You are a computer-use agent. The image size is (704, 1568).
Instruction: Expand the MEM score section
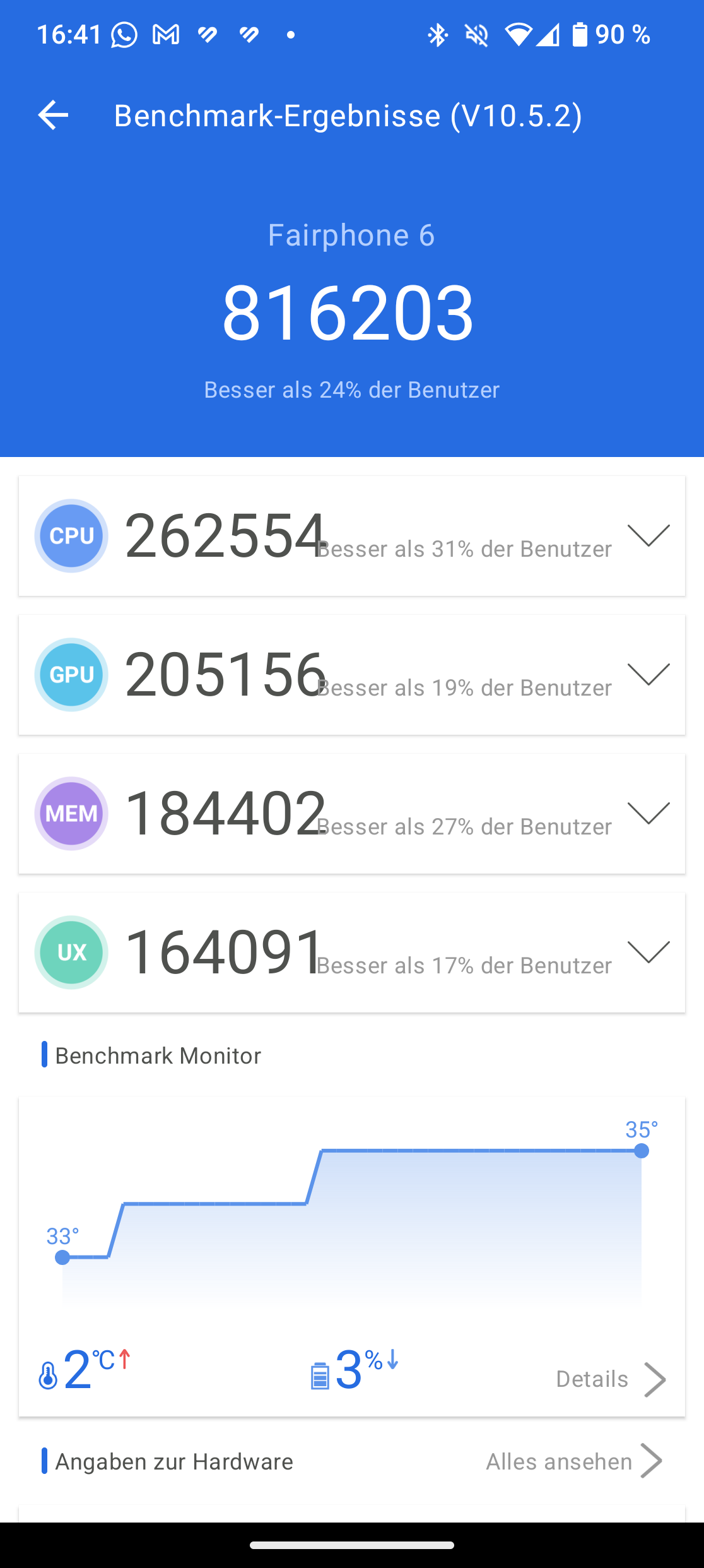pos(648,814)
